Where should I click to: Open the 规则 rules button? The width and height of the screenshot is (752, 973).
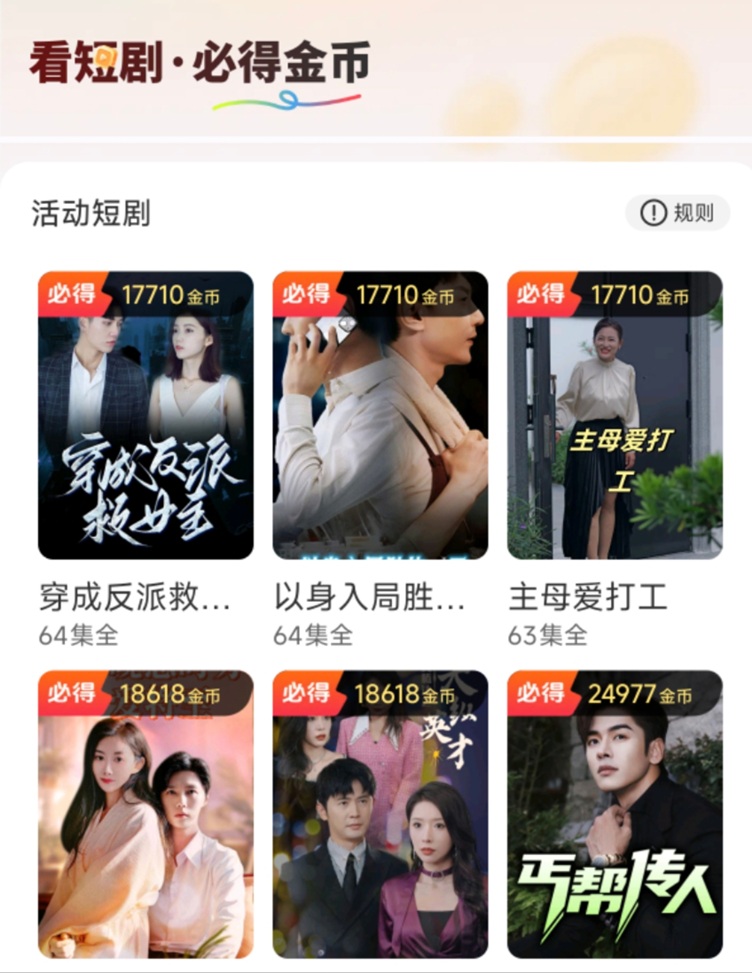coord(678,213)
